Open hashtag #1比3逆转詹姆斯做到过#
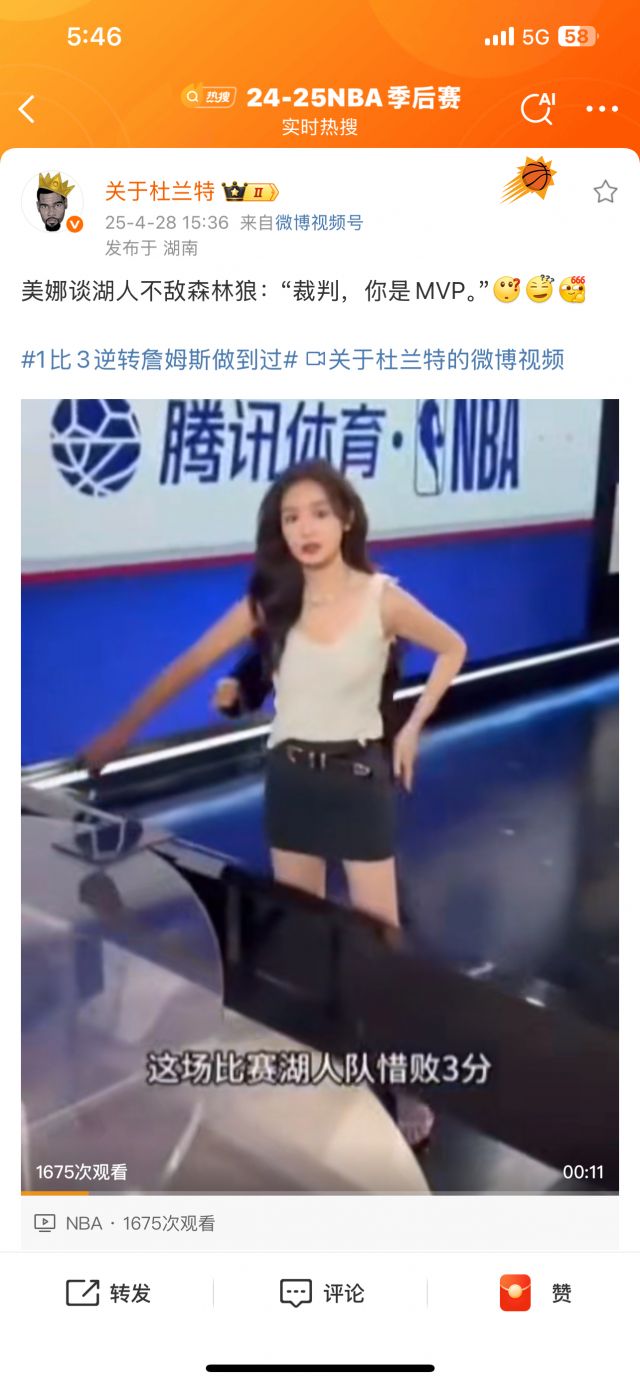This screenshot has height=1384, width=640. click(x=159, y=360)
